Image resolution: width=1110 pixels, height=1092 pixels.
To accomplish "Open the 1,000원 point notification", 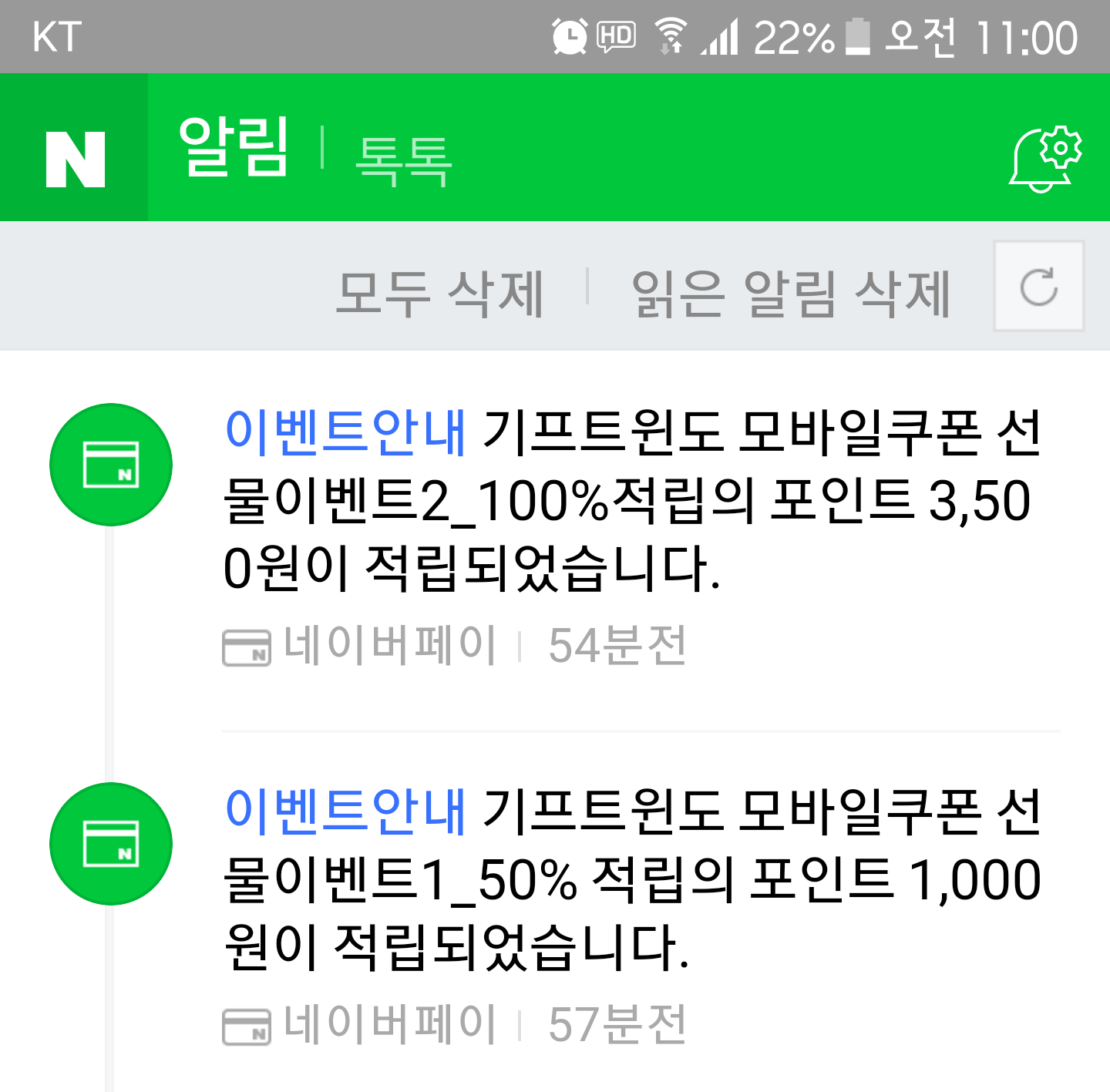I will pos(632,879).
